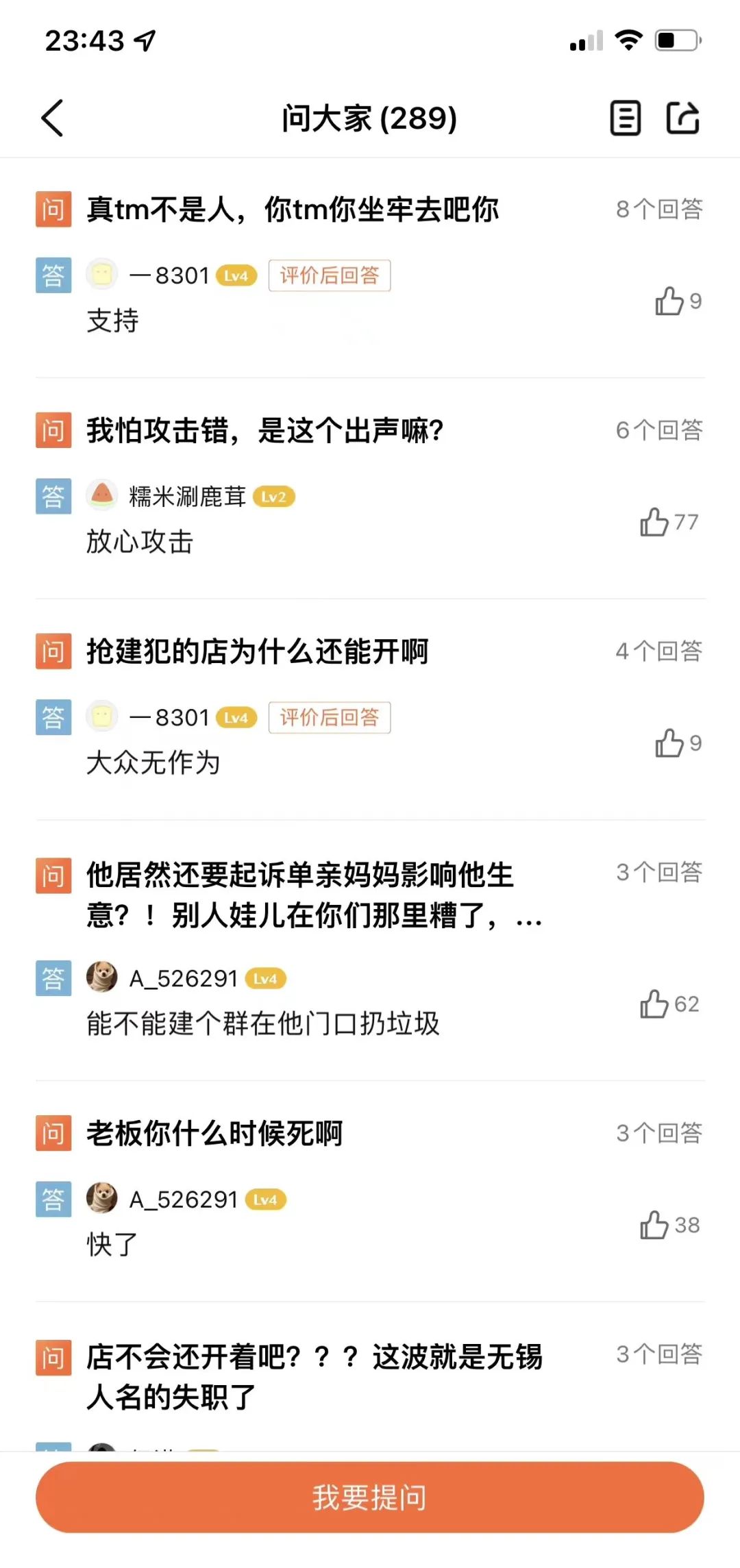Tap the Lv4 level badge next to A_526291
This screenshot has width=740, height=1568.
[x=266, y=978]
